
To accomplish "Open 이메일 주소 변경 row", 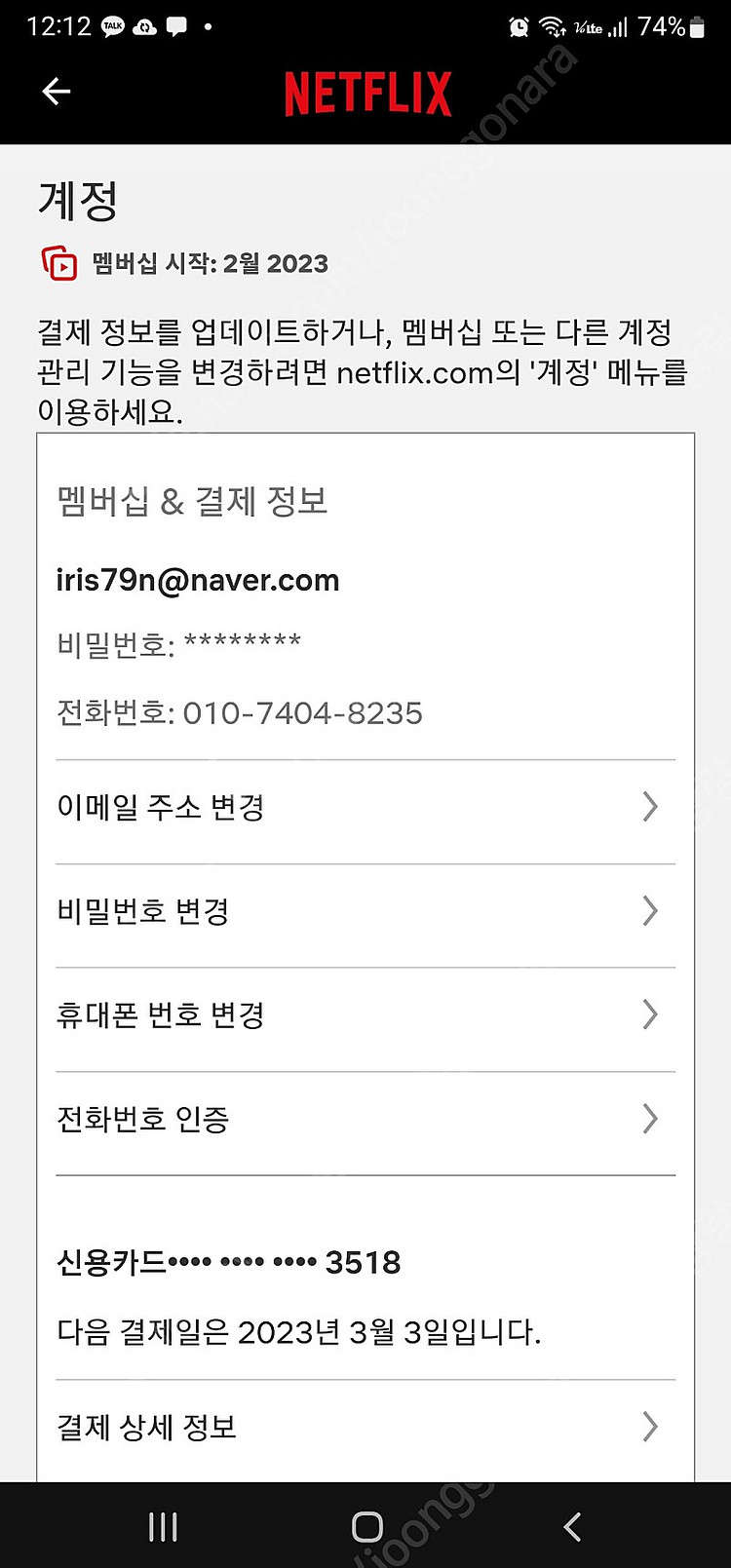I will (365, 808).
